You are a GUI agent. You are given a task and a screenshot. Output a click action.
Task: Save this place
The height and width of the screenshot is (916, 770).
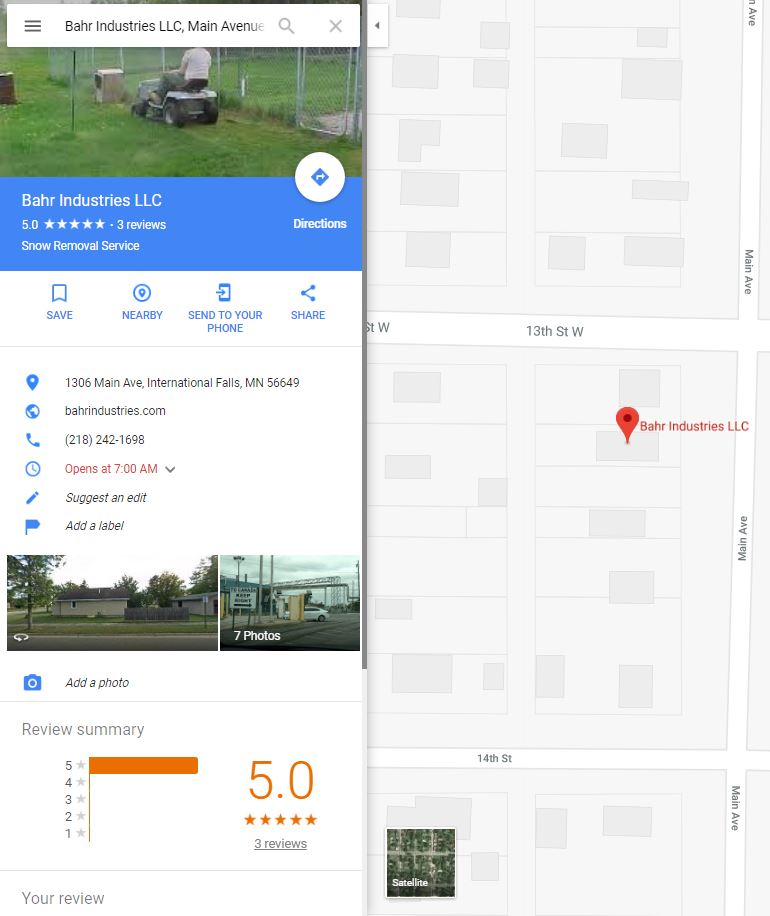point(59,301)
